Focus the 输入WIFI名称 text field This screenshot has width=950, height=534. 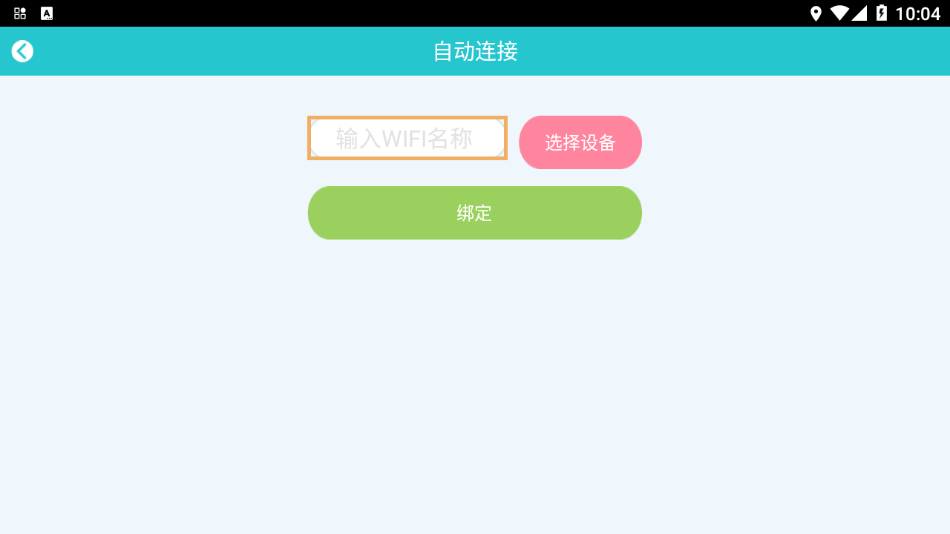click(406, 138)
